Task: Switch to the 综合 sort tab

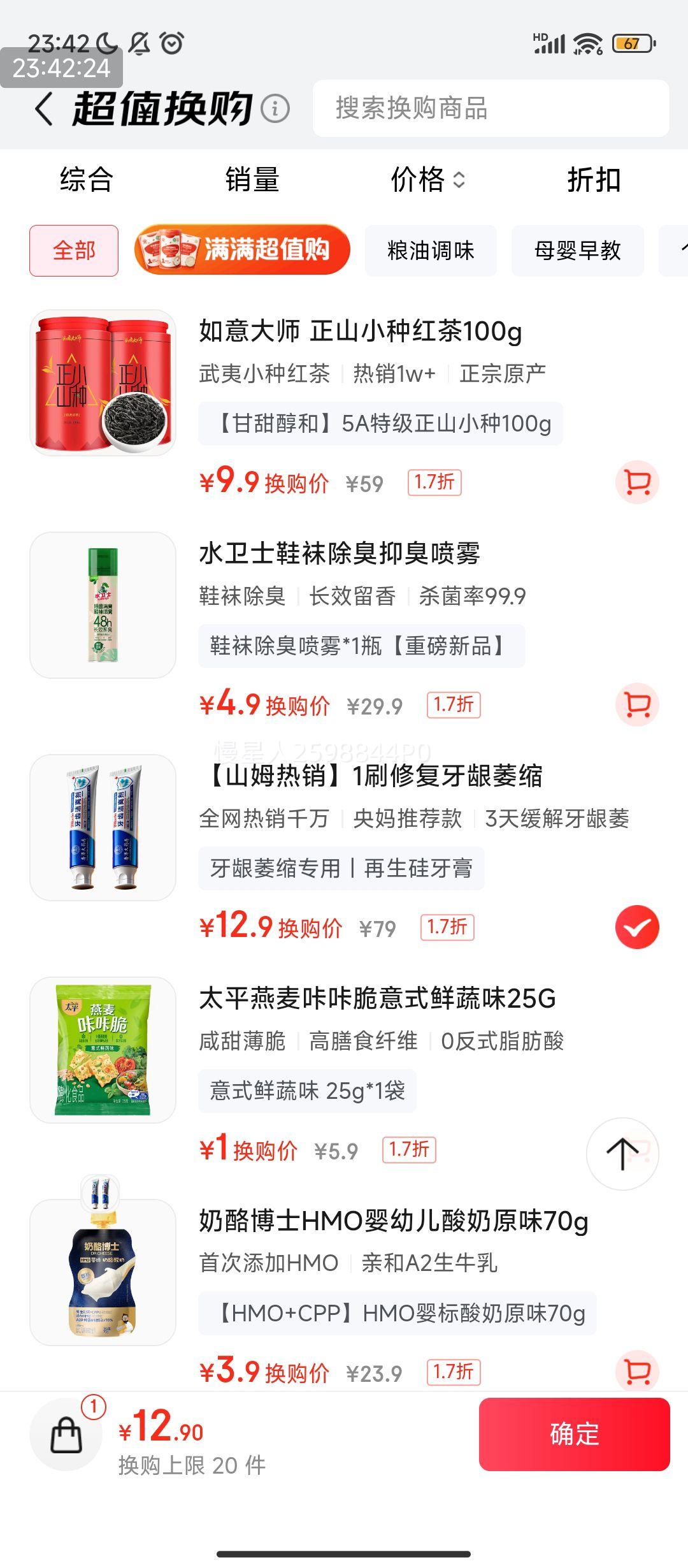Action: click(85, 180)
